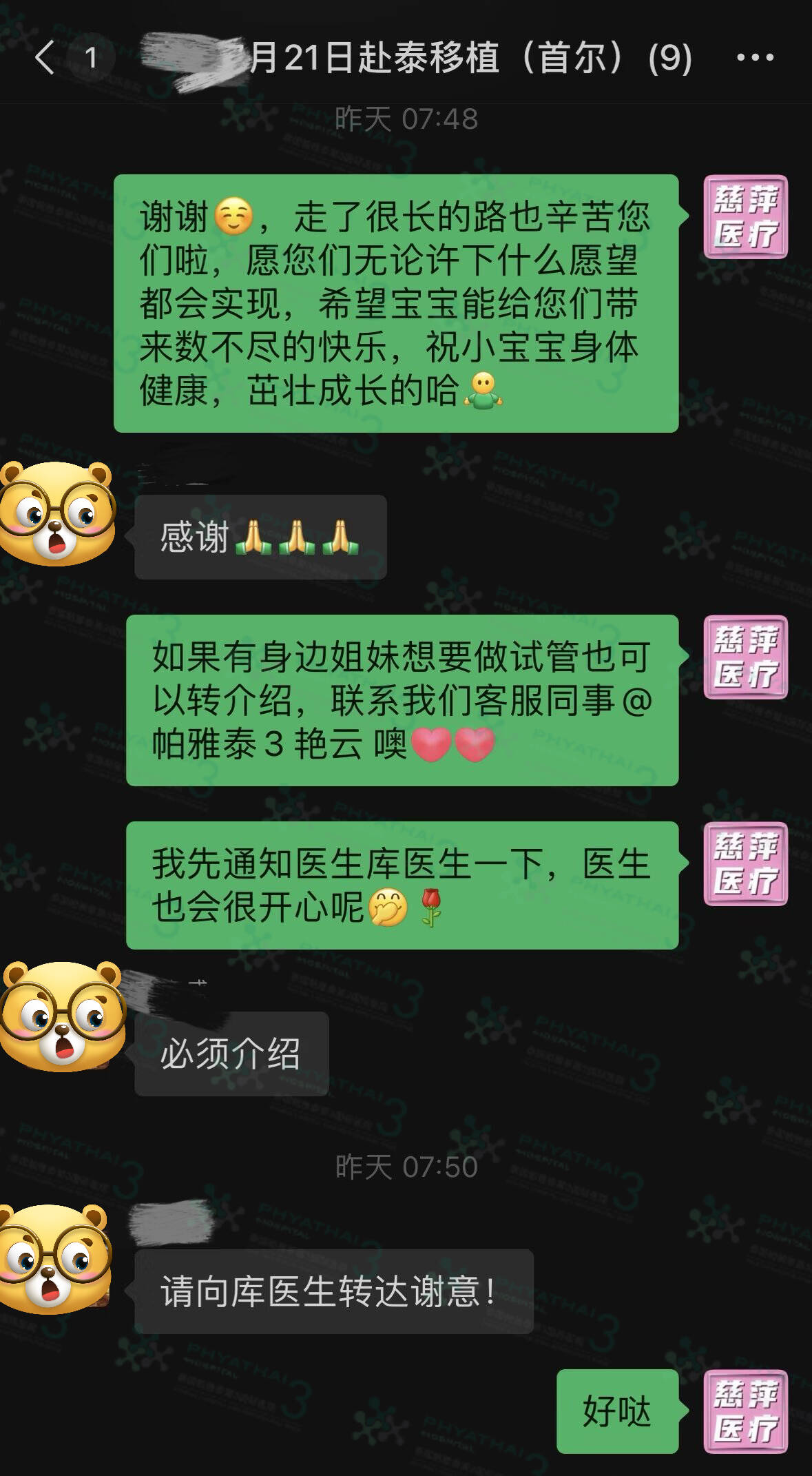Open bear avatar profile beside 感谢 message
The image size is (812, 1476).
point(58,513)
